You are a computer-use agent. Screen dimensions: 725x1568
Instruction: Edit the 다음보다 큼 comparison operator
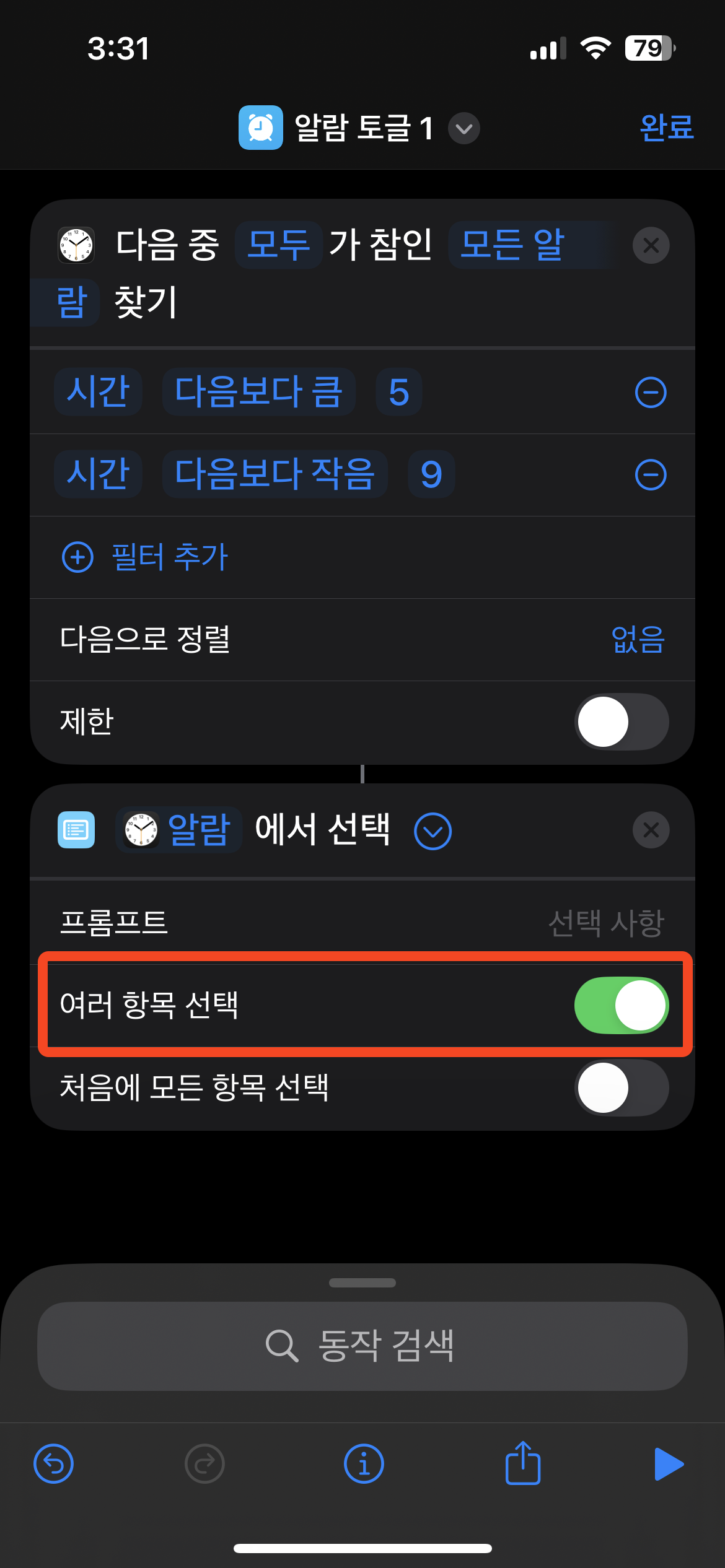pyautogui.click(x=258, y=392)
